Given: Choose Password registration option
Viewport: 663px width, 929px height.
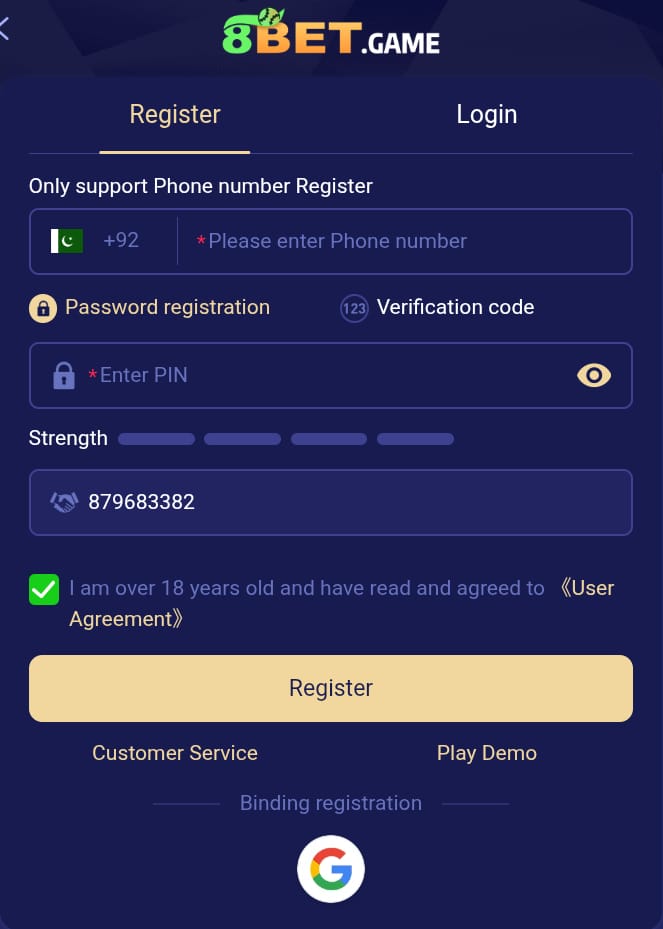Looking at the screenshot, I should [150, 308].
